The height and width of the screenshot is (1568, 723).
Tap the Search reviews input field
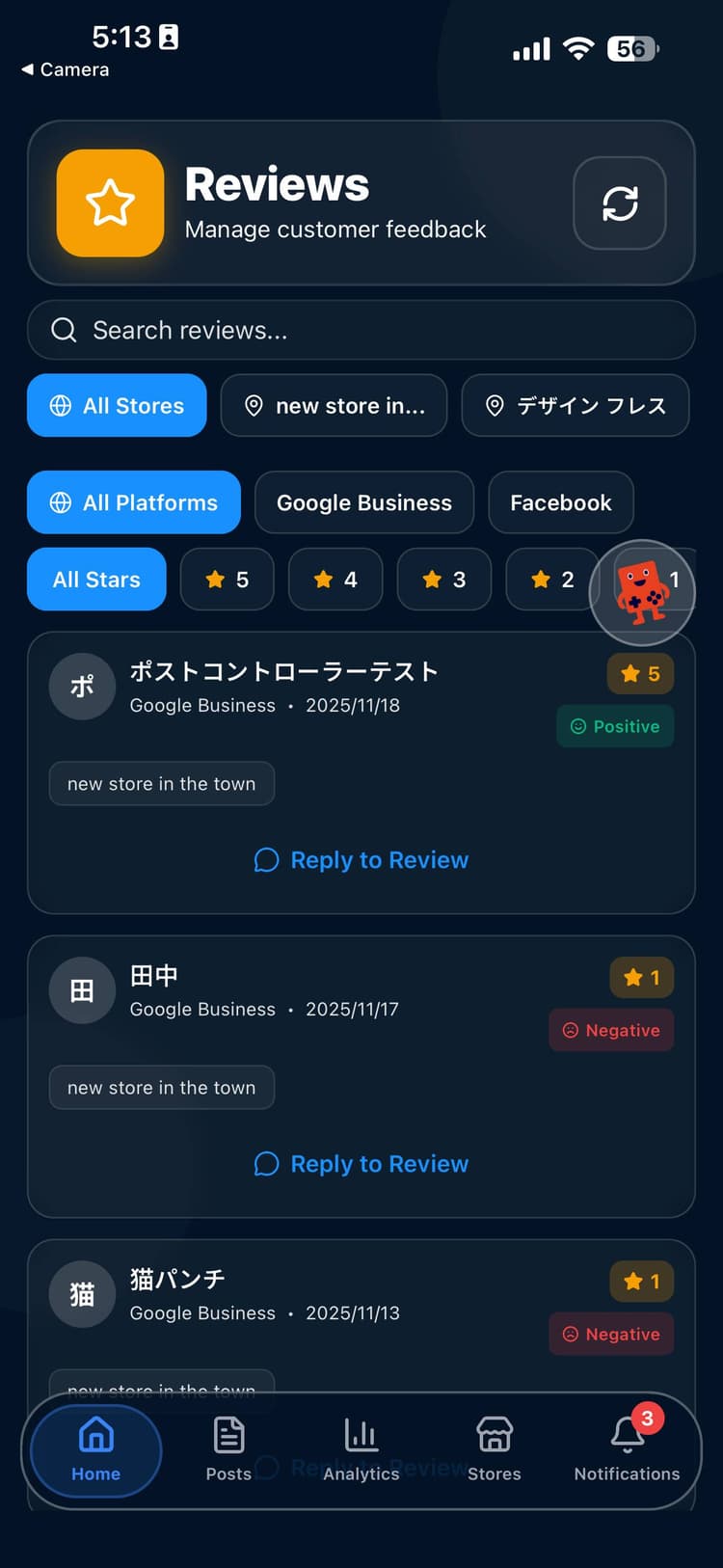pos(361,330)
